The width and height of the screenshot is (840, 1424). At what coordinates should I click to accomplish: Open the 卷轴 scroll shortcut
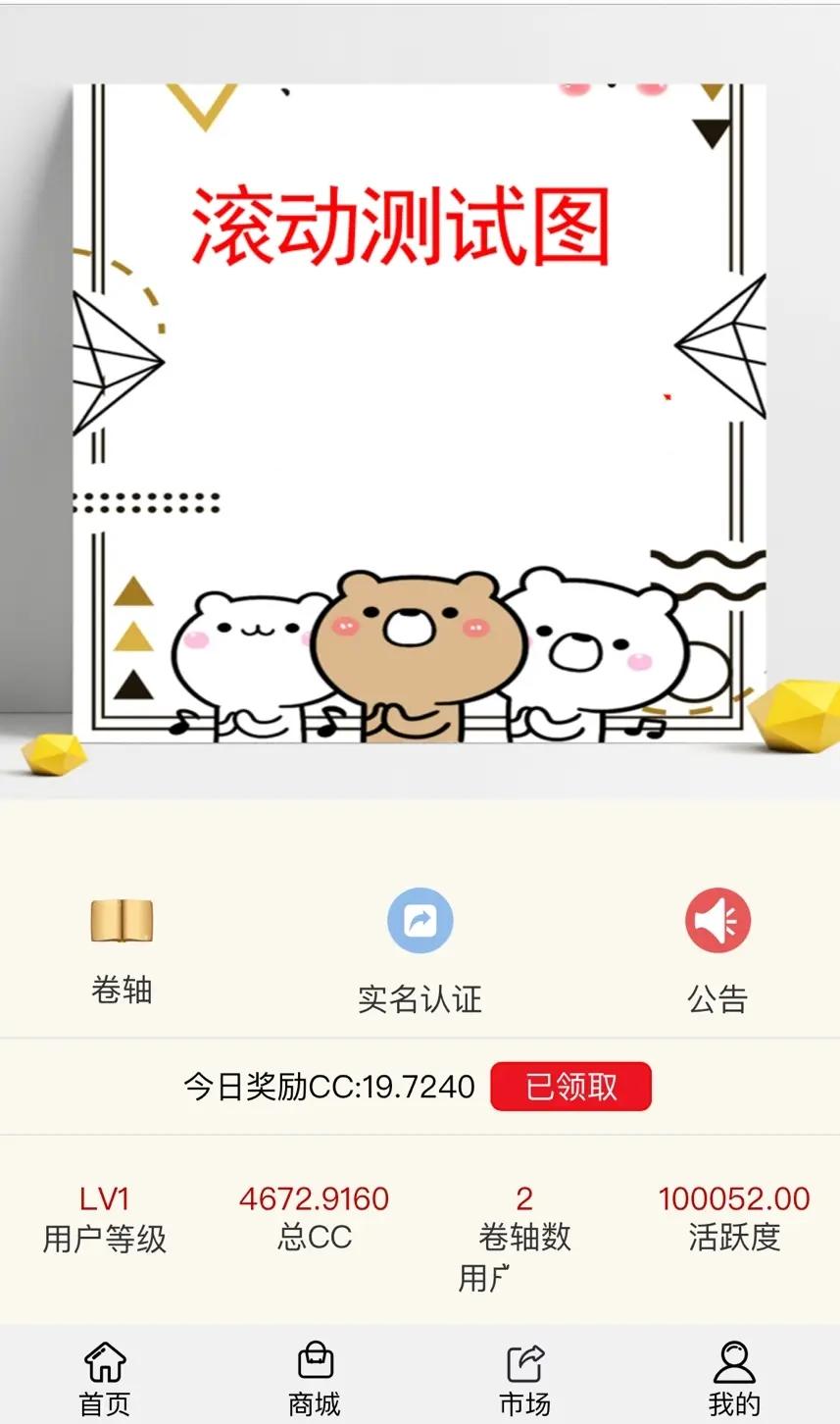coord(122,949)
